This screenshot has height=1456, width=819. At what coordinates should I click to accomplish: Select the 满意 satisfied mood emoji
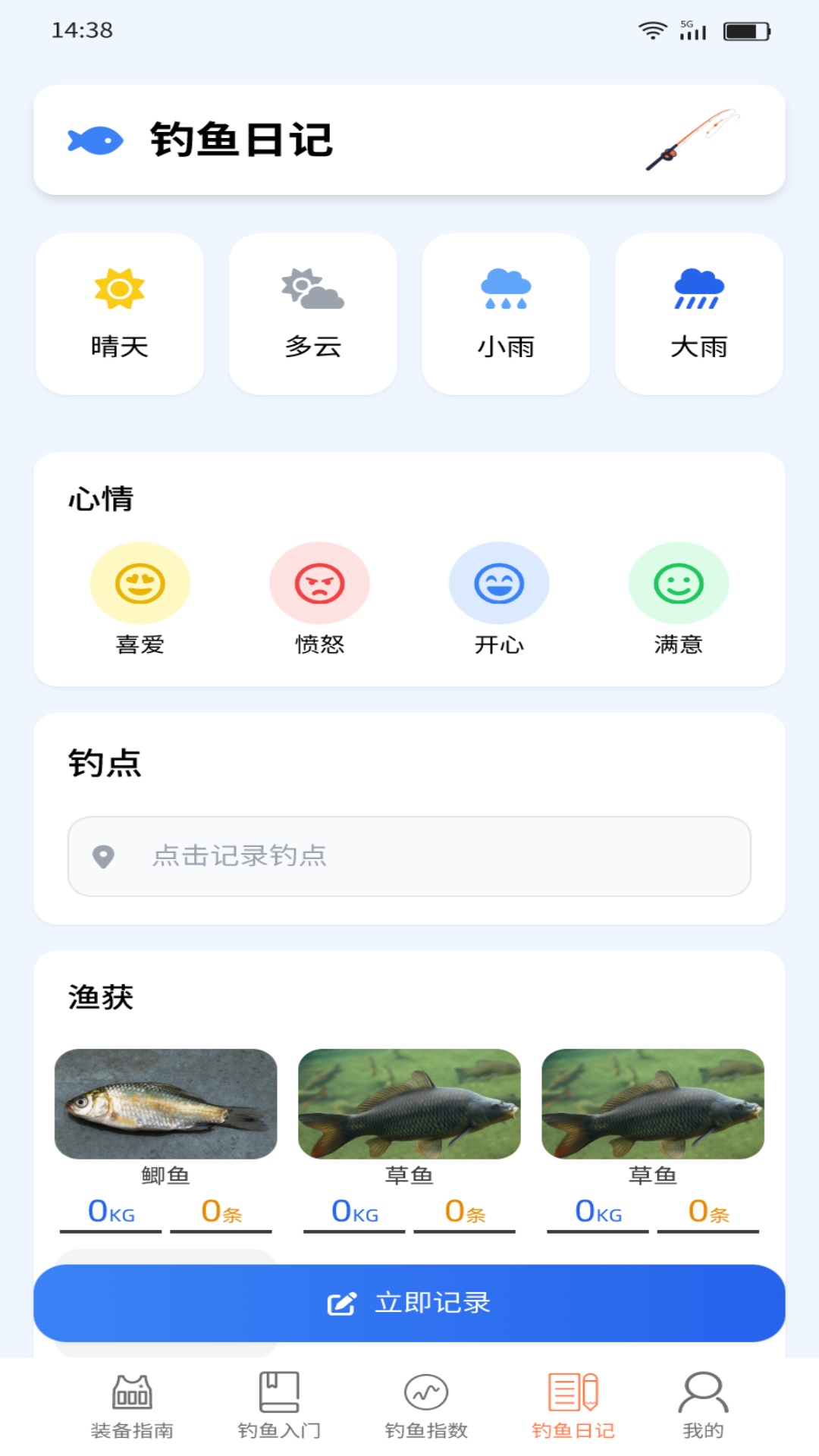[x=679, y=582]
